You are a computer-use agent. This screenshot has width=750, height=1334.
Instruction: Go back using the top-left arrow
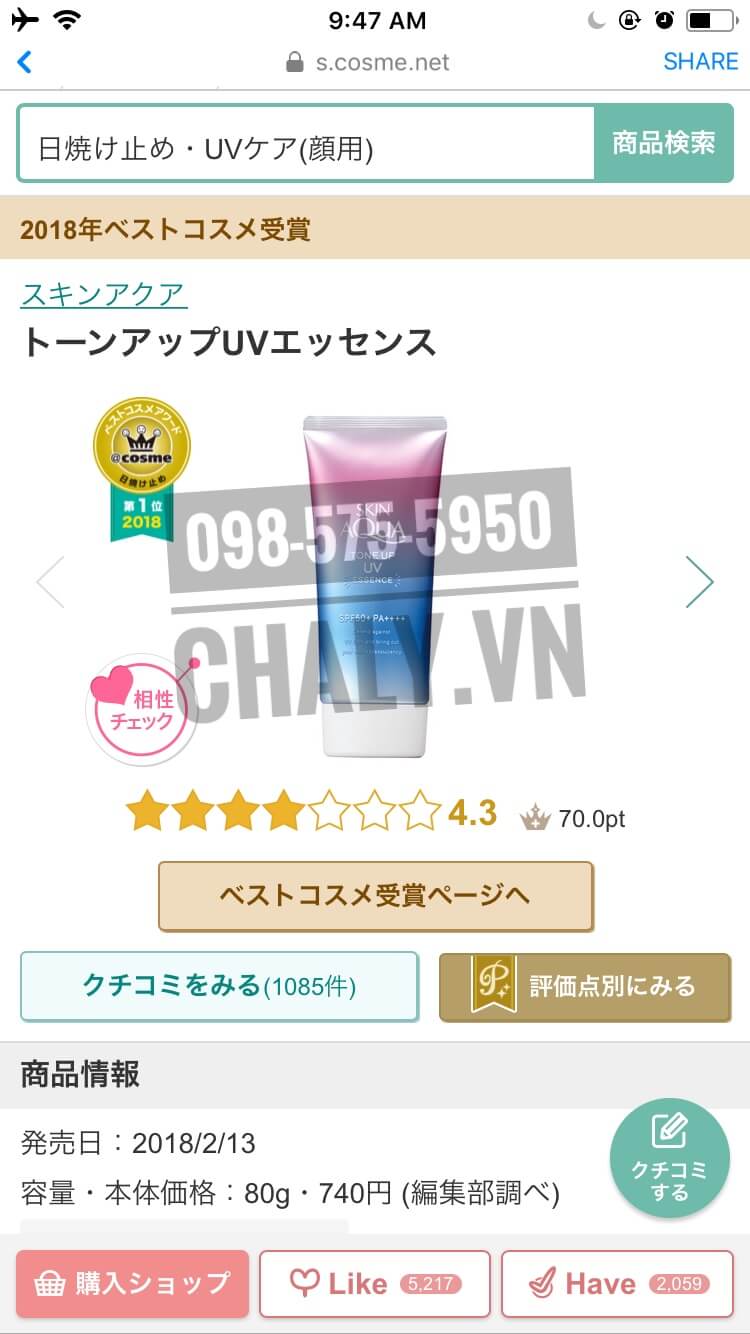[x=25, y=62]
